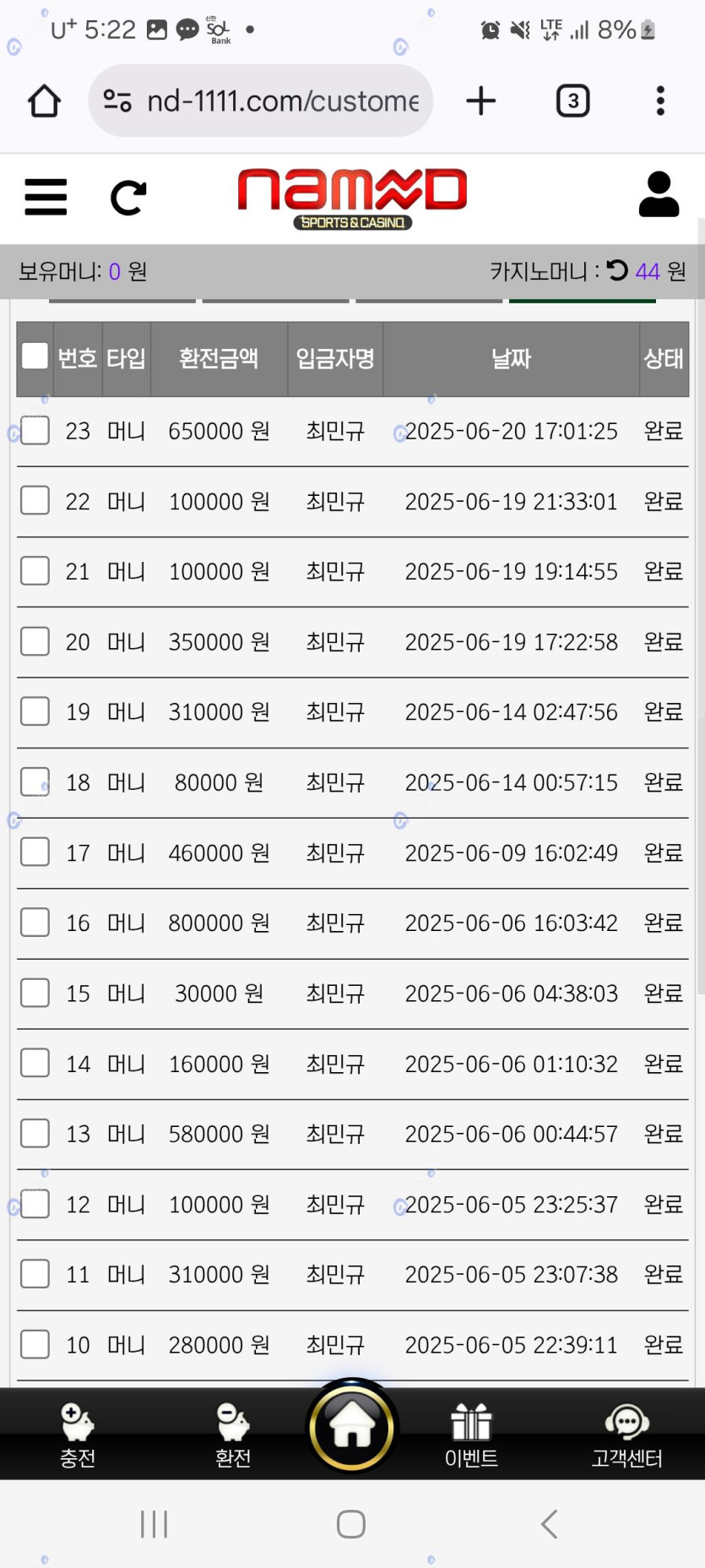Open the hamburger menu
The height and width of the screenshot is (1568, 705).
[x=46, y=197]
